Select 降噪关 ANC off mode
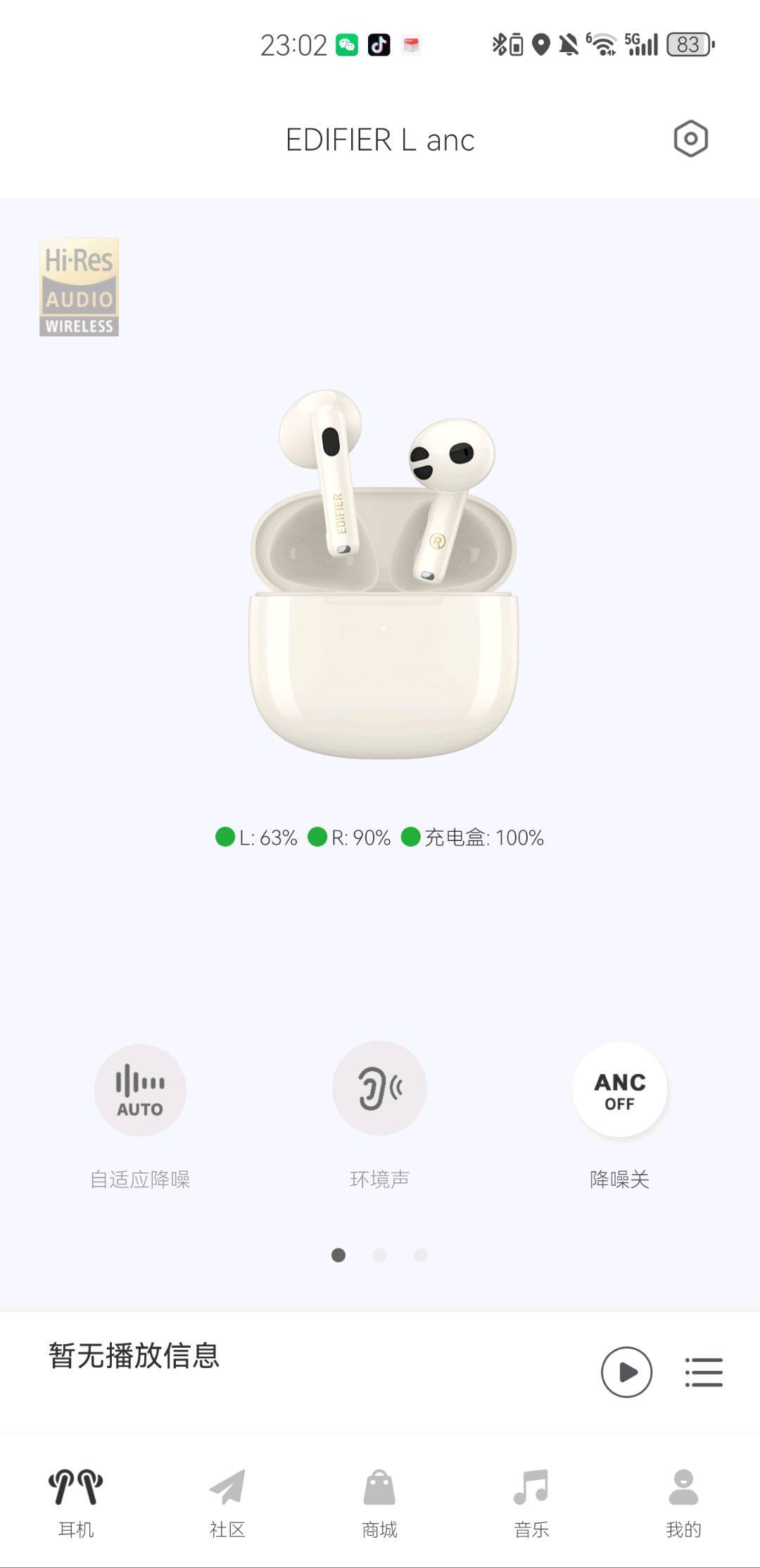Viewport: 760px width, 1568px height. coord(619,1090)
